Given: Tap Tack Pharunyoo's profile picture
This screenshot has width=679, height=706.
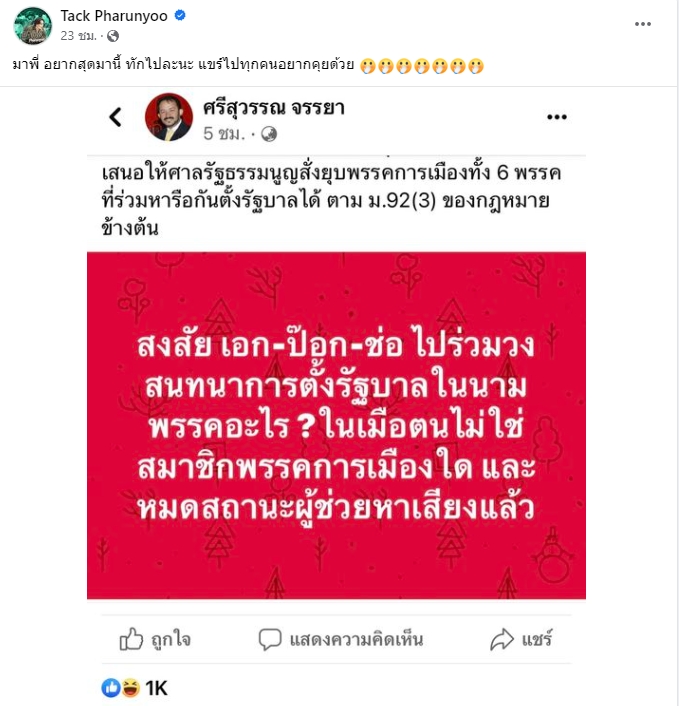Looking at the screenshot, I should coord(33,25).
